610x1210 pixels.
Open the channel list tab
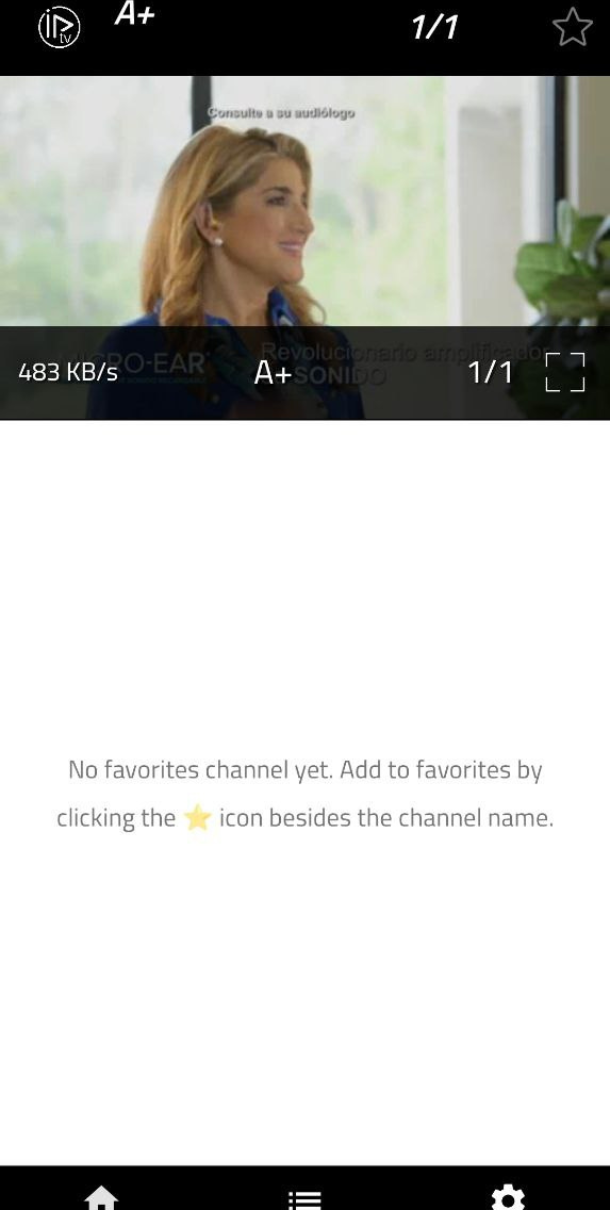305,1197
